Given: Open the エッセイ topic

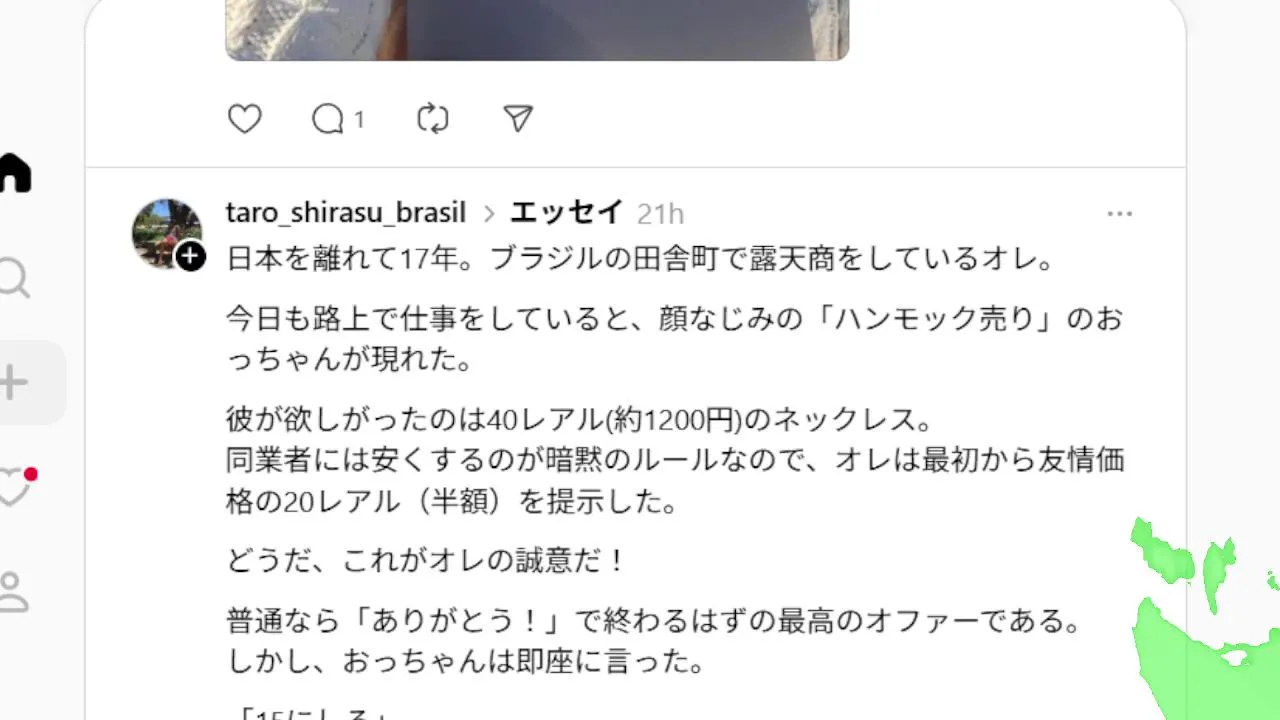Looking at the screenshot, I should click(x=566, y=213).
